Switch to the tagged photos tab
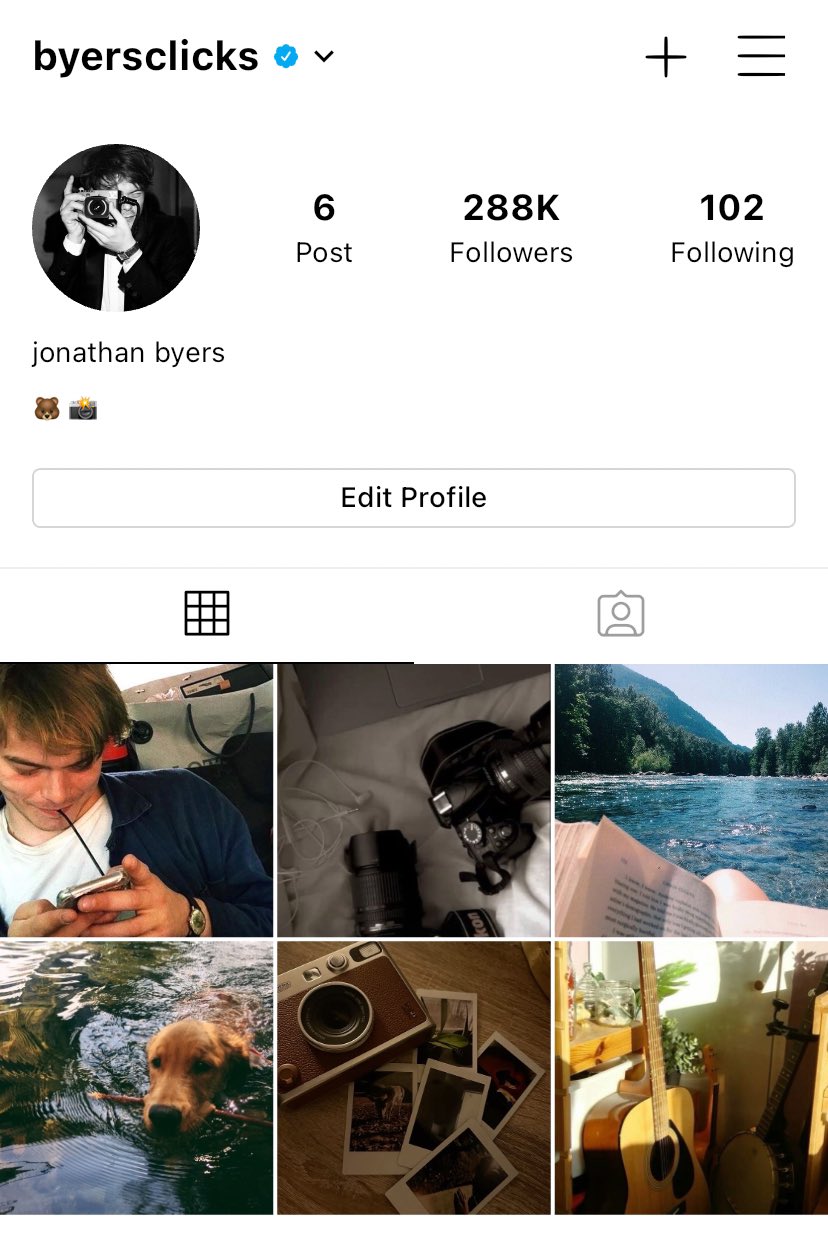Image resolution: width=828 pixels, height=1241 pixels. pos(620,614)
